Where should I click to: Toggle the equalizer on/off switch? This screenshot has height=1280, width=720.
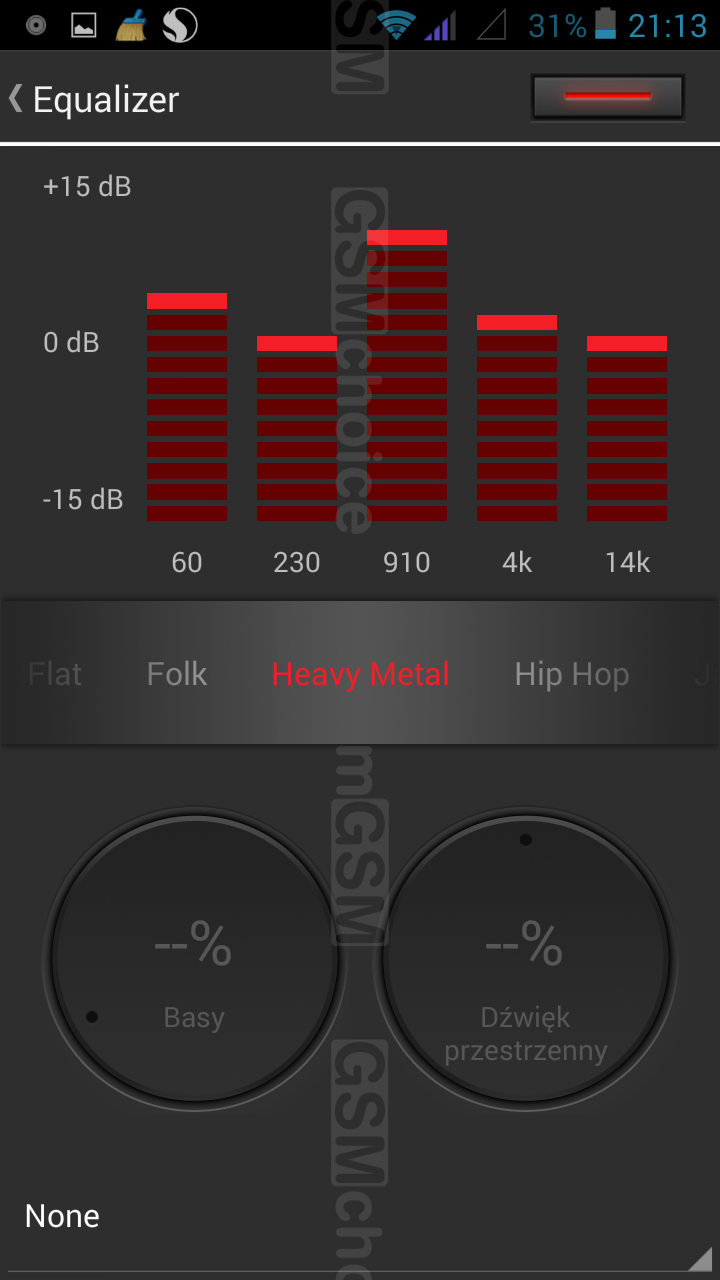[608, 97]
